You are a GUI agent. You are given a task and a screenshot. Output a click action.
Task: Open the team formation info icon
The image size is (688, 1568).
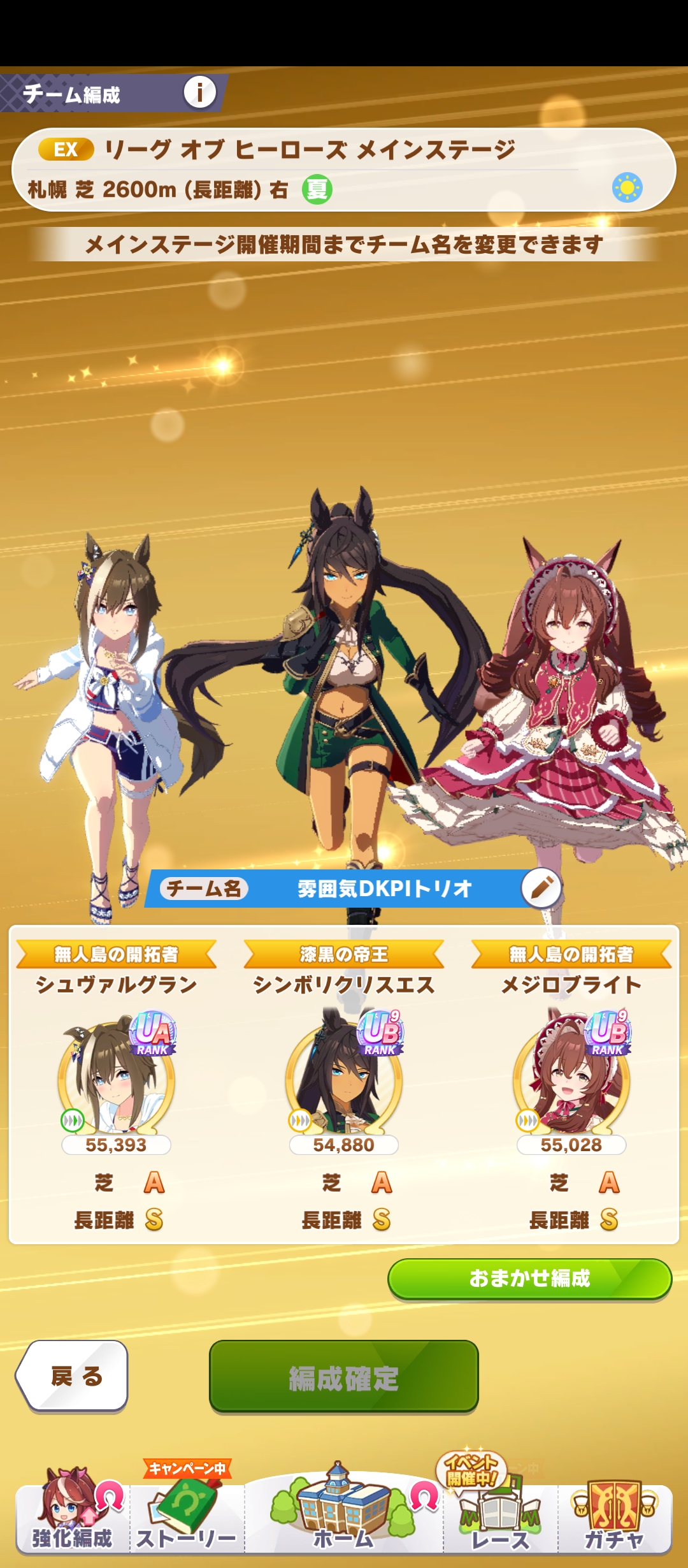point(200,92)
